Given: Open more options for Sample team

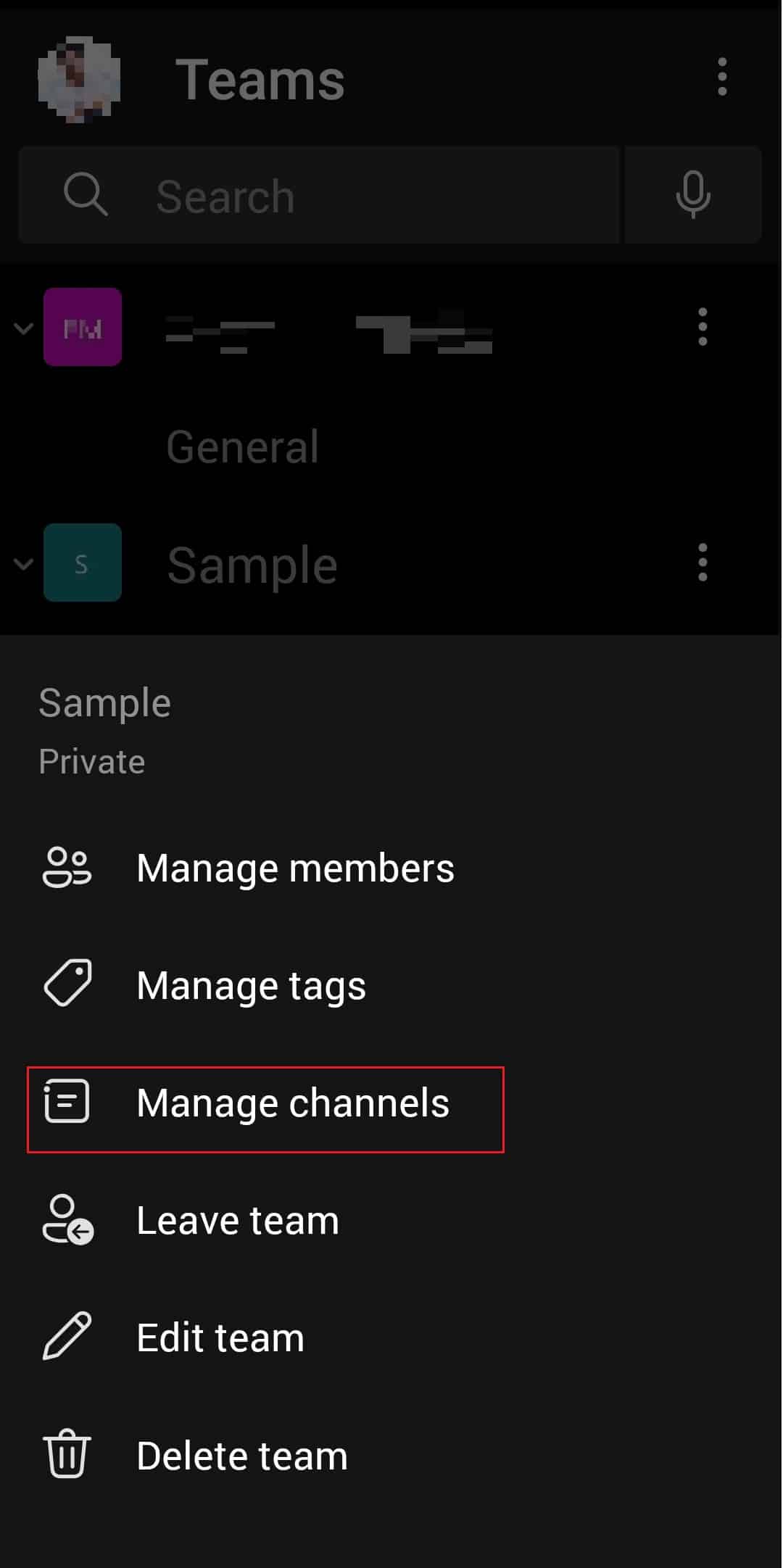Looking at the screenshot, I should 702,563.
